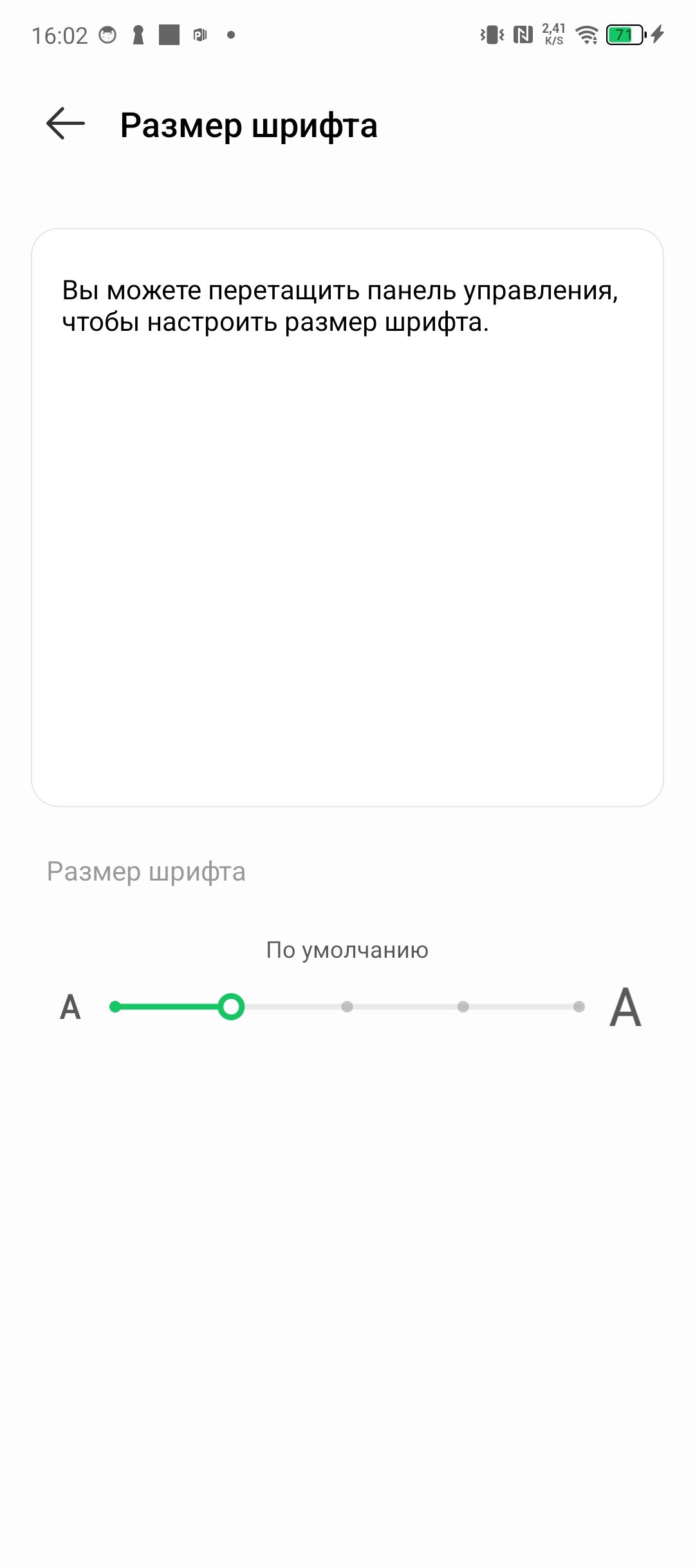This screenshot has height=1568, width=695.
Task: Go back from the Размер шрифта screen
Action: 66,124
